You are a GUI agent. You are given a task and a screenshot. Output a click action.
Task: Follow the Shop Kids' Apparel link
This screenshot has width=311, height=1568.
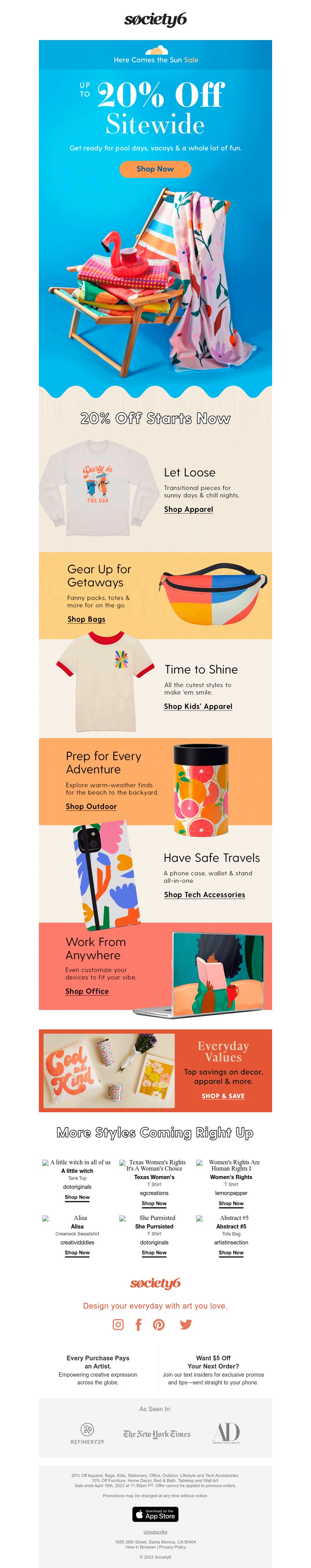198,706
